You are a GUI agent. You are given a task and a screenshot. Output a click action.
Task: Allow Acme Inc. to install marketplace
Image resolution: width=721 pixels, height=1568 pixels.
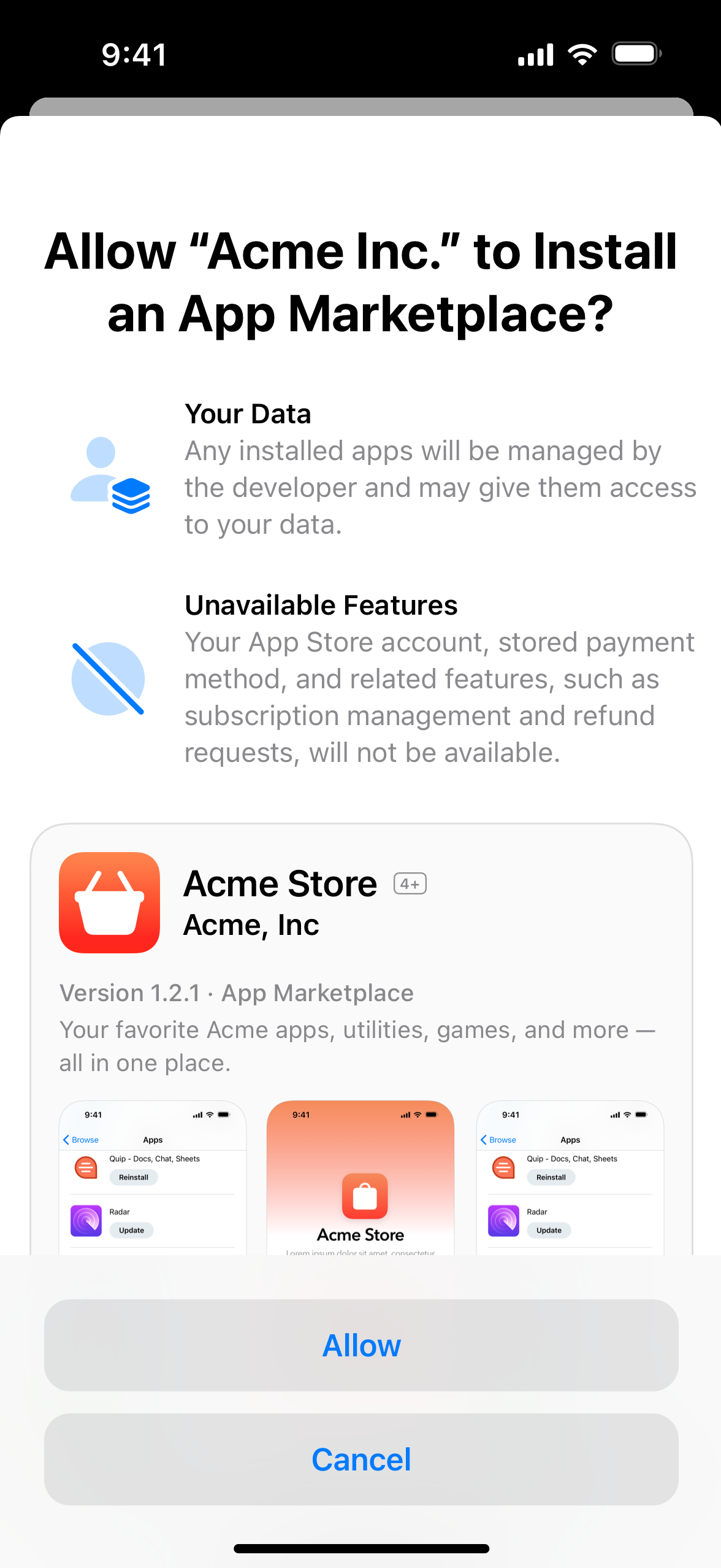click(361, 1345)
